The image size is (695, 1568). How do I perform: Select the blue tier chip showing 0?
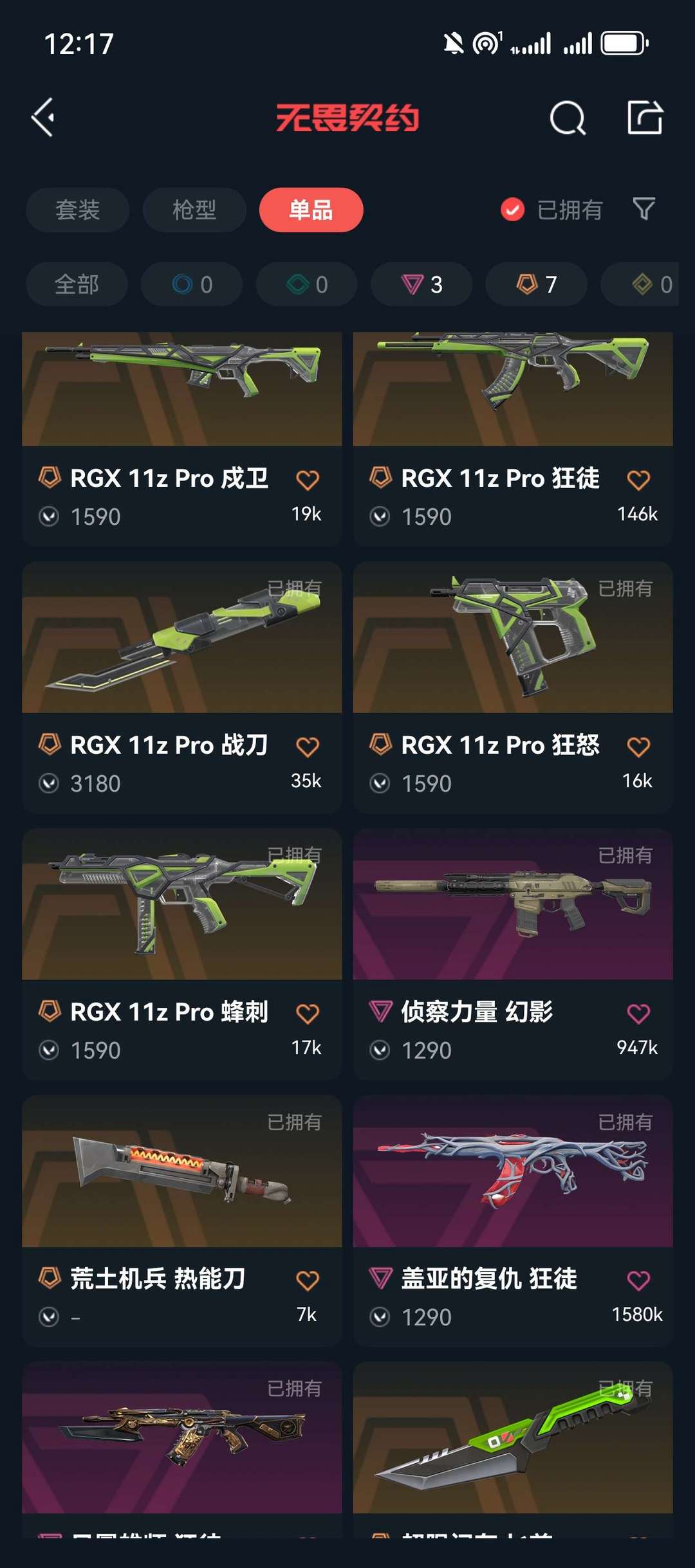pos(192,284)
